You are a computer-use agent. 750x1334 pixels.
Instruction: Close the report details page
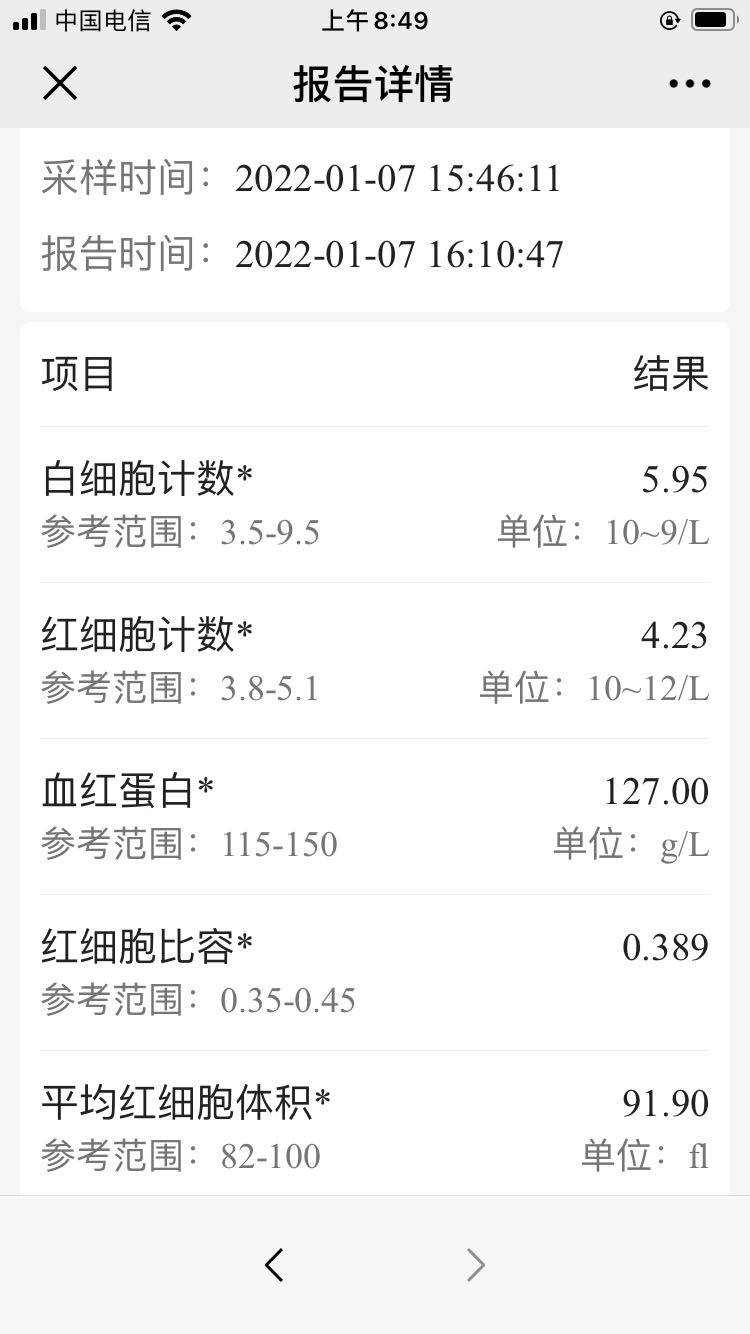coord(60,84)
